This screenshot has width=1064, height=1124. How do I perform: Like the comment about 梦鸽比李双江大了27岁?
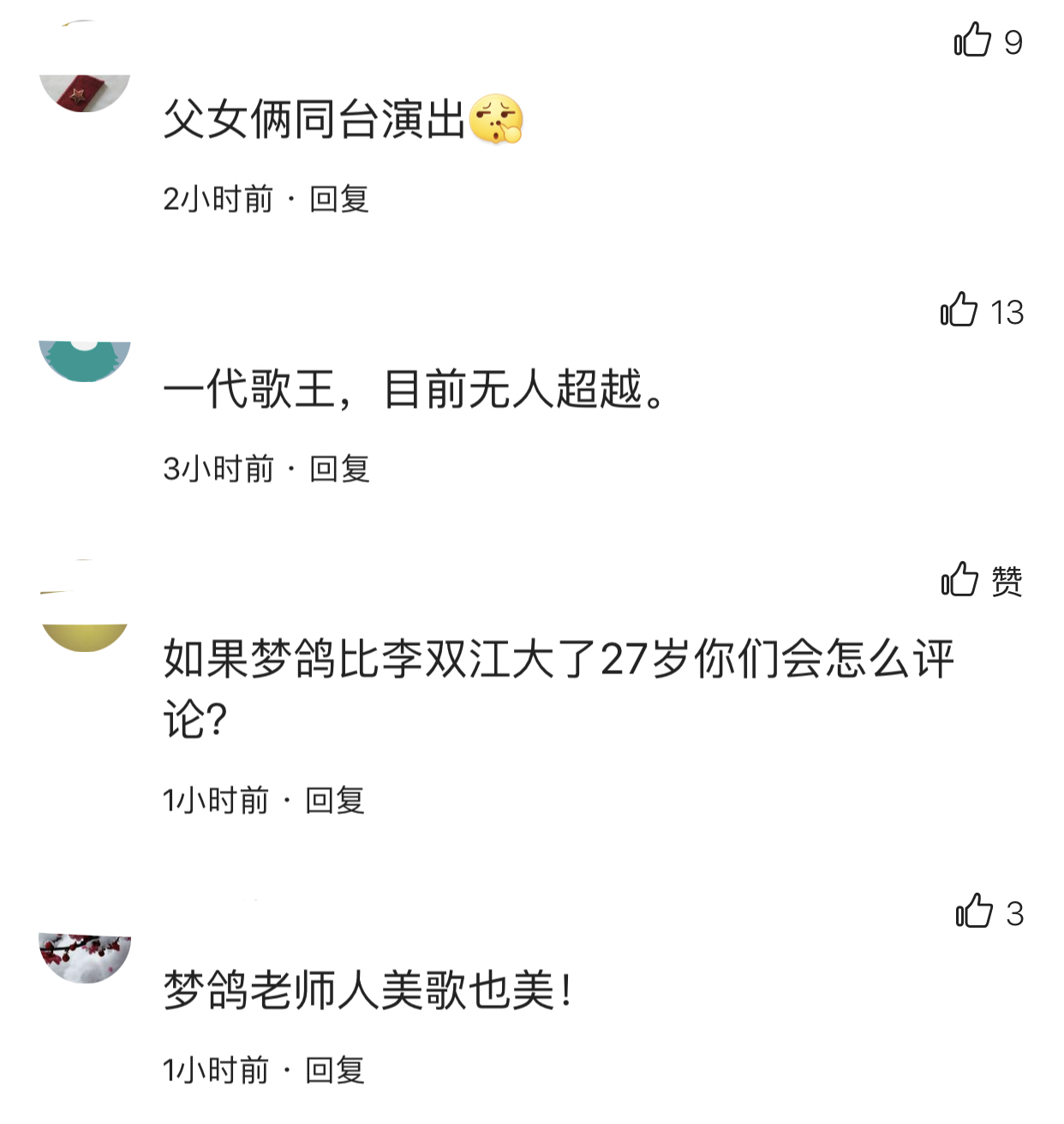pyautogui.click(x=959, y=580)
